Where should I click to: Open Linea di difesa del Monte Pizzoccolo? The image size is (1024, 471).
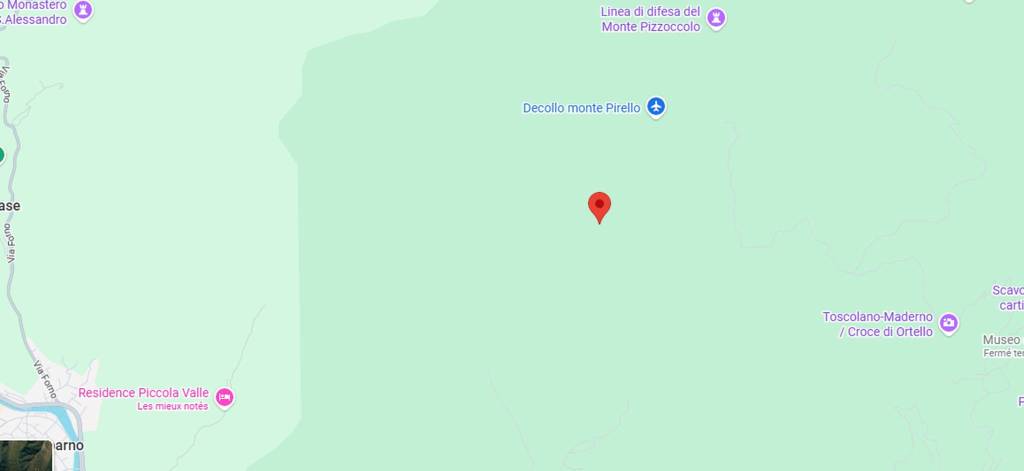point(716,17)
